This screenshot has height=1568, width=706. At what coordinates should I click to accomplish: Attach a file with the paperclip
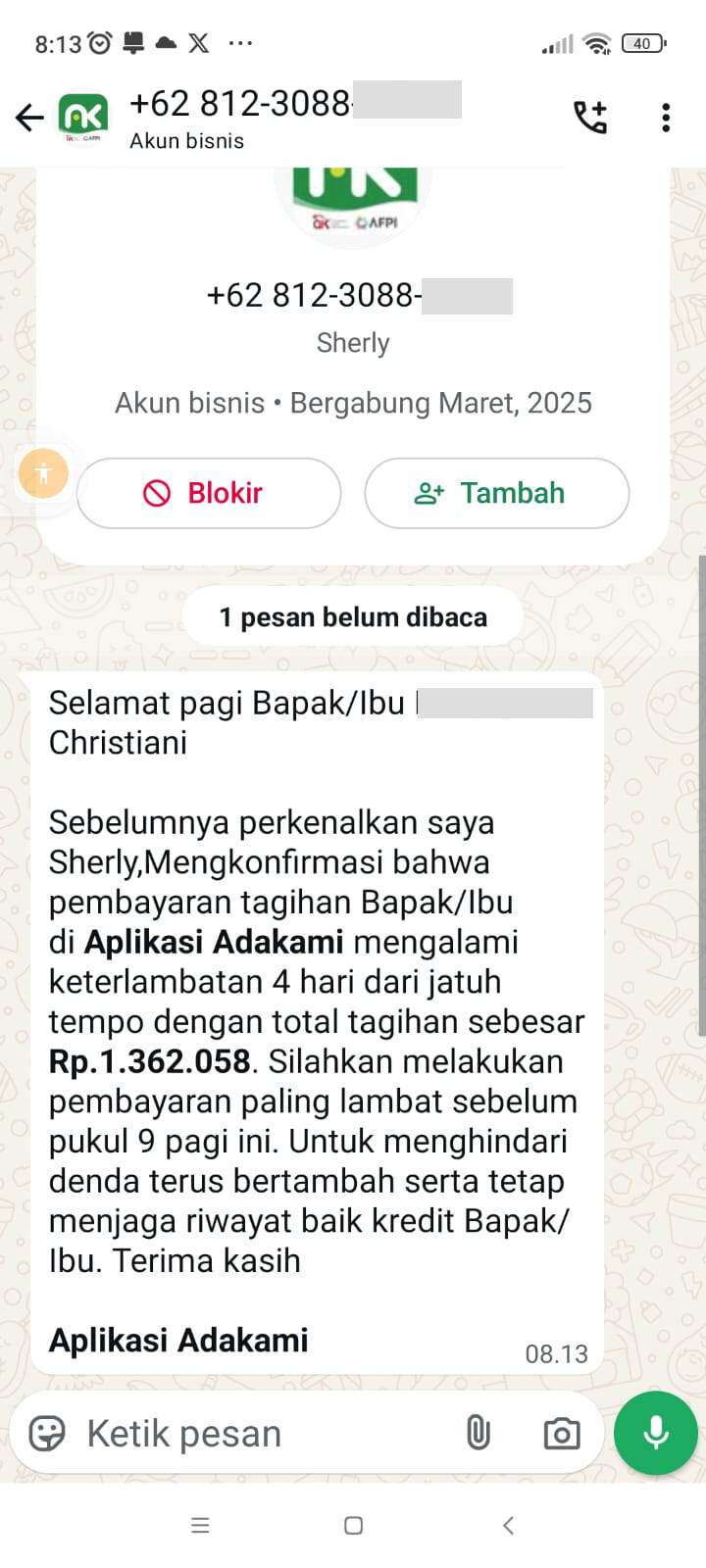pos(478,1434)
